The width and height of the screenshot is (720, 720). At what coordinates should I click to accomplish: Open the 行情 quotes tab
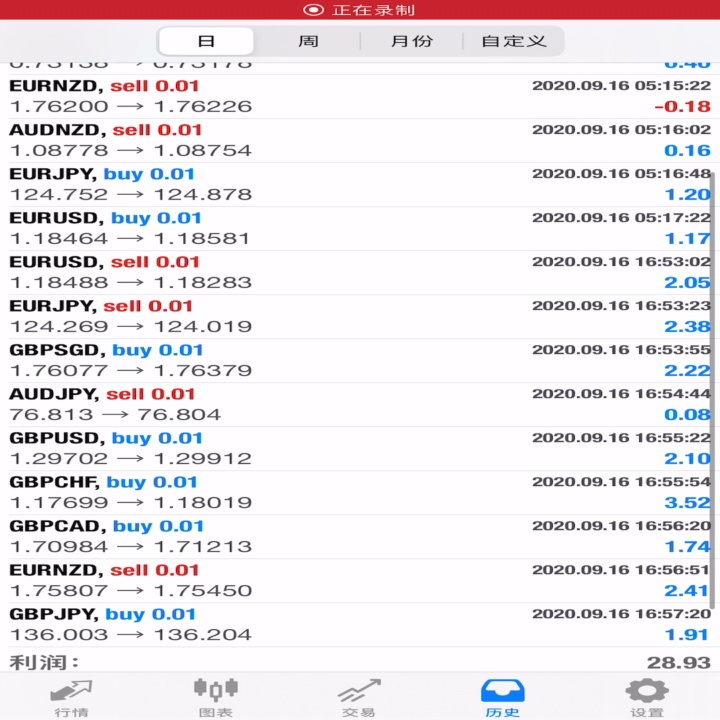[71, 697]
